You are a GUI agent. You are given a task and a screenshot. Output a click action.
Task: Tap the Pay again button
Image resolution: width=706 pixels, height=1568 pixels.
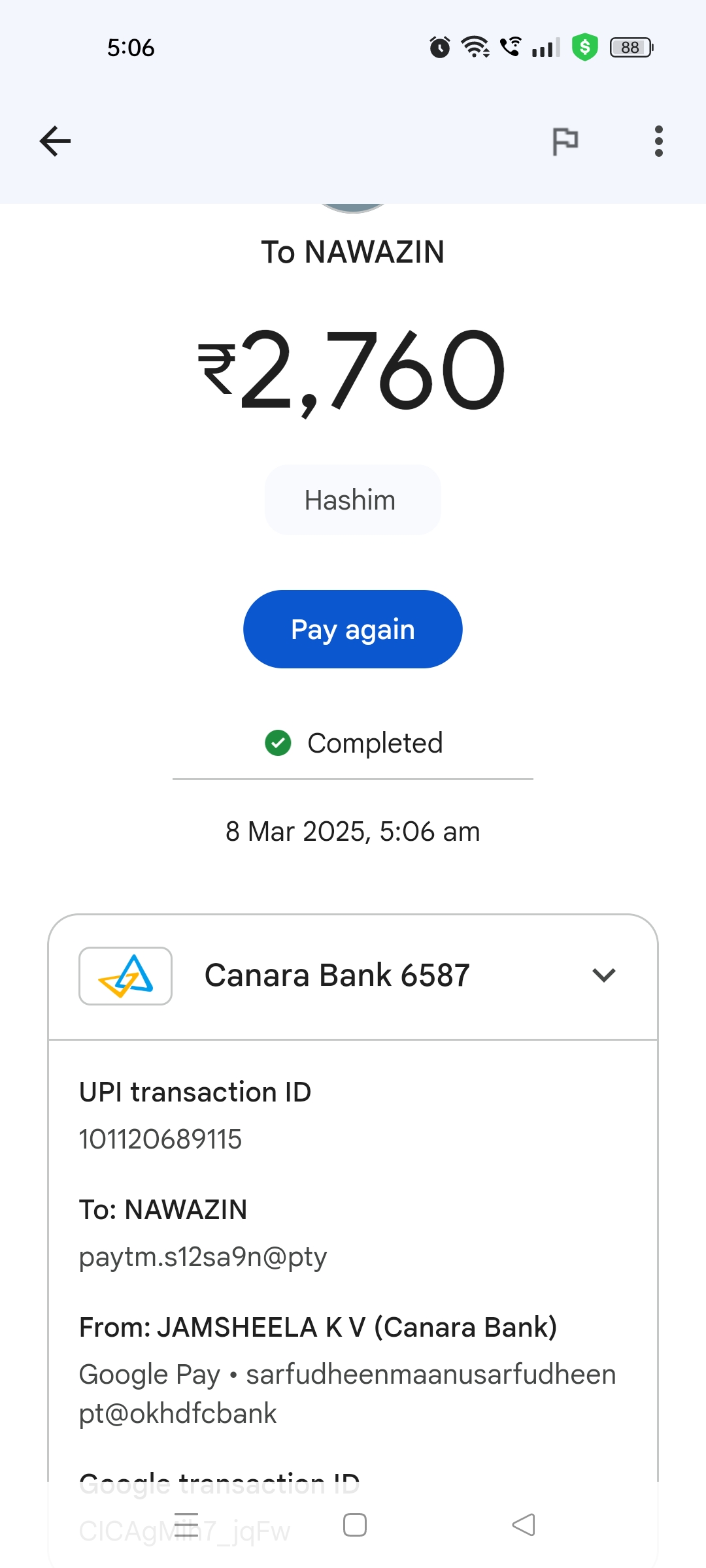(x=353, y=629)
